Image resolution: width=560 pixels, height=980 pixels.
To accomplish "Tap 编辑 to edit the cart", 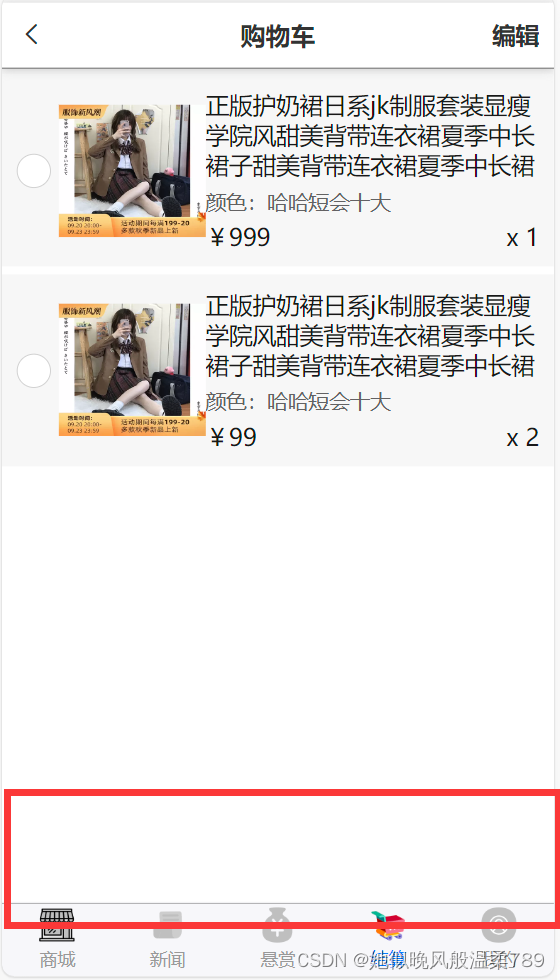I will pos(515,36).
